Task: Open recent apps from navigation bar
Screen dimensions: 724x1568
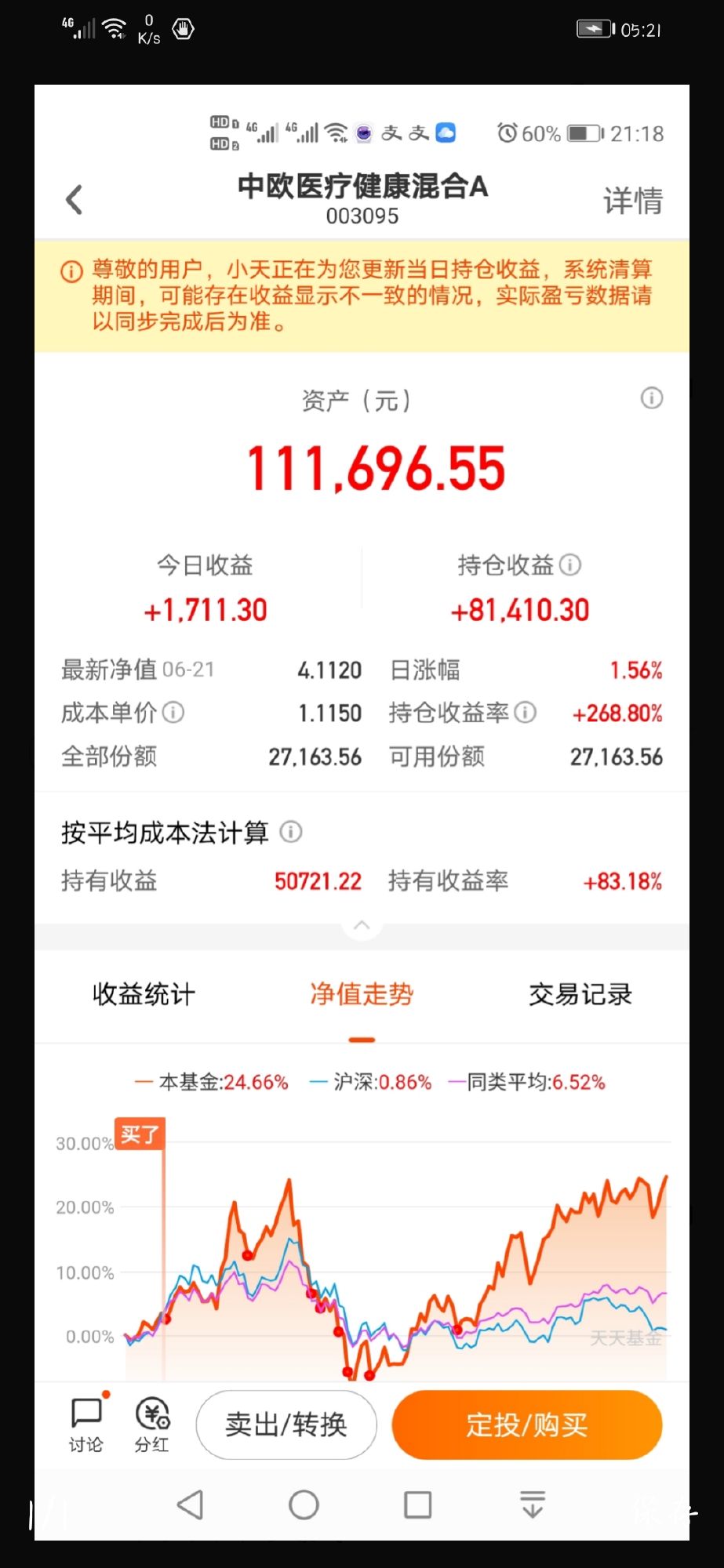Action: point(417,1504)
